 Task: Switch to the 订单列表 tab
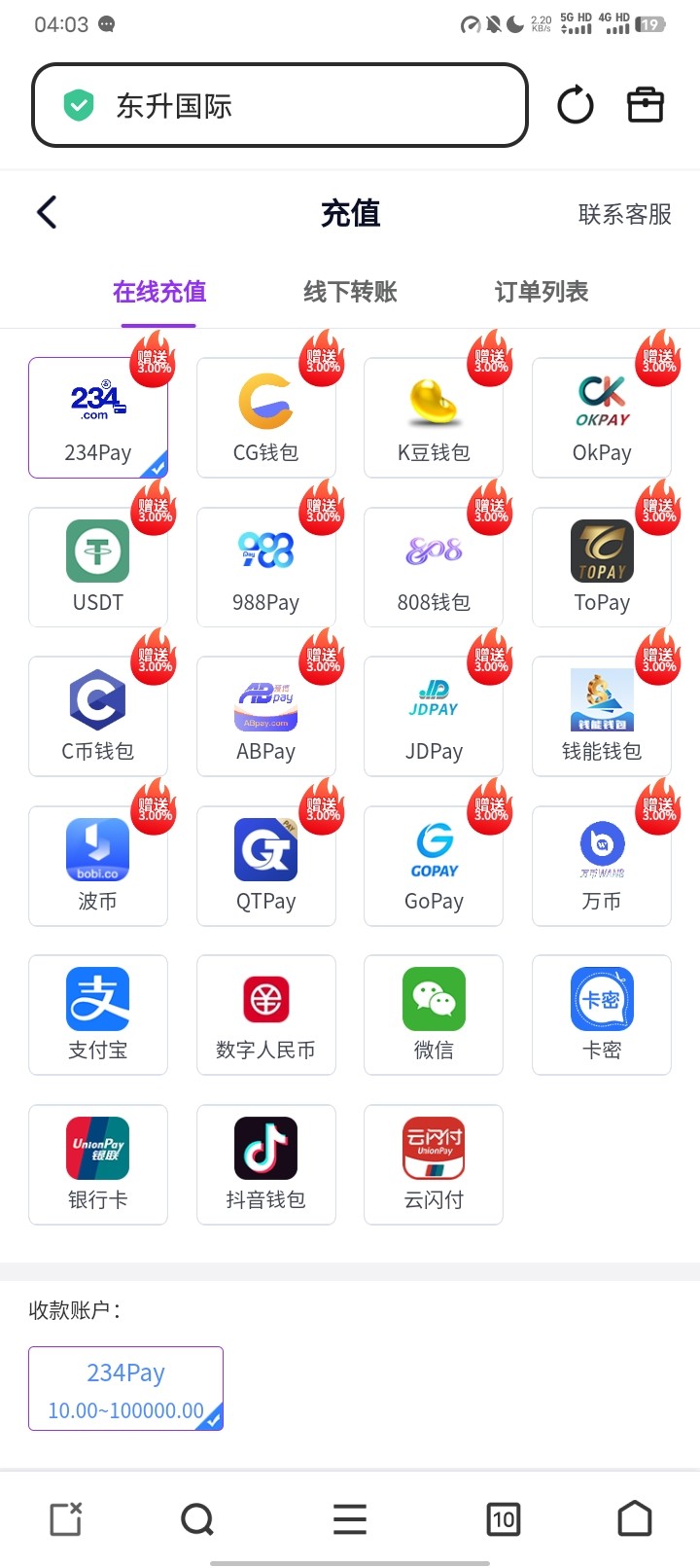point(541,292)
